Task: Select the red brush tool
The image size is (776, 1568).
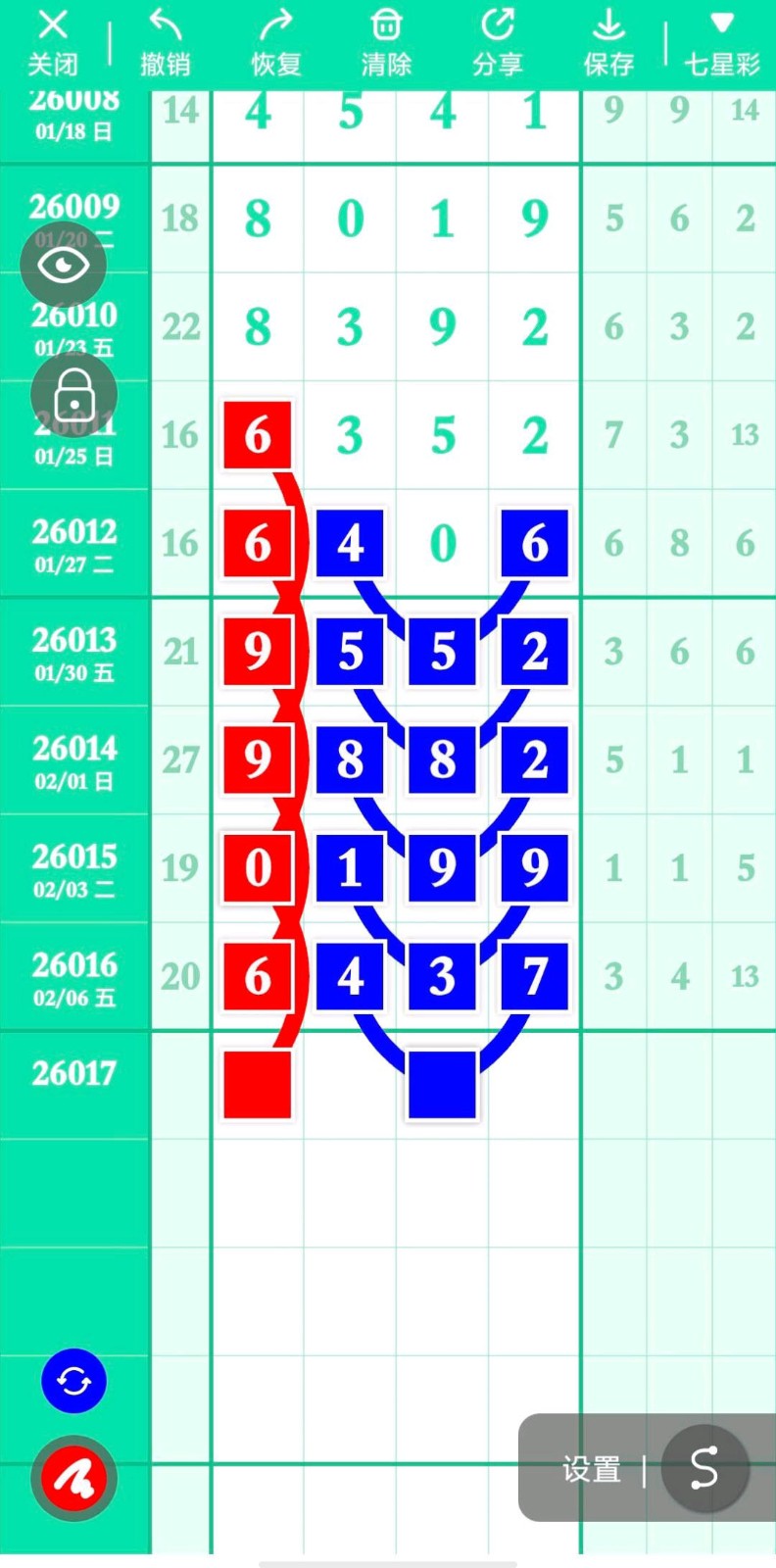Action: pos(73,1478)
